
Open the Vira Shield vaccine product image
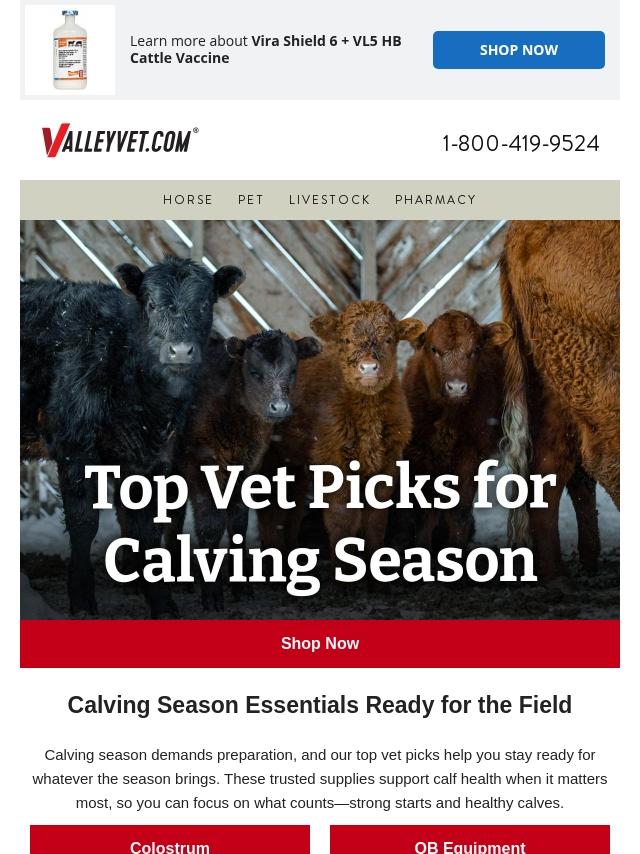tap(70, 50)
